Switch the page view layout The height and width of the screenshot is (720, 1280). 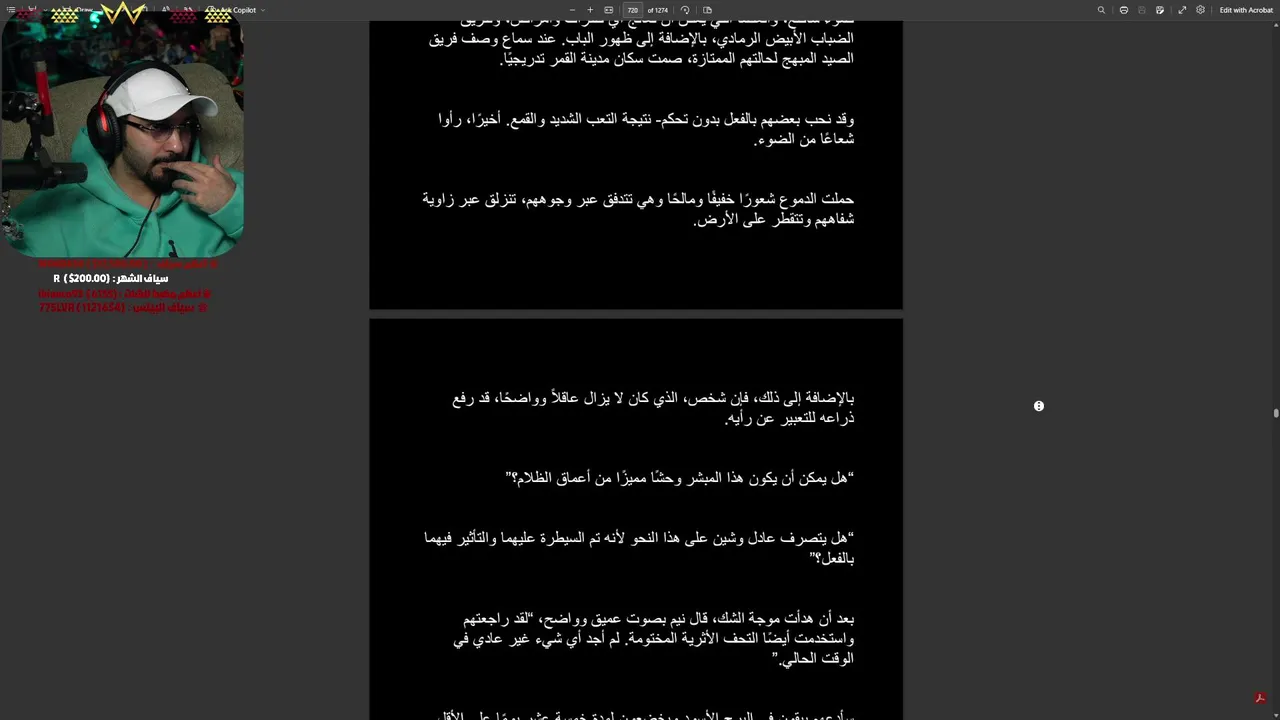pyautogui.click(x=707, y=10)
